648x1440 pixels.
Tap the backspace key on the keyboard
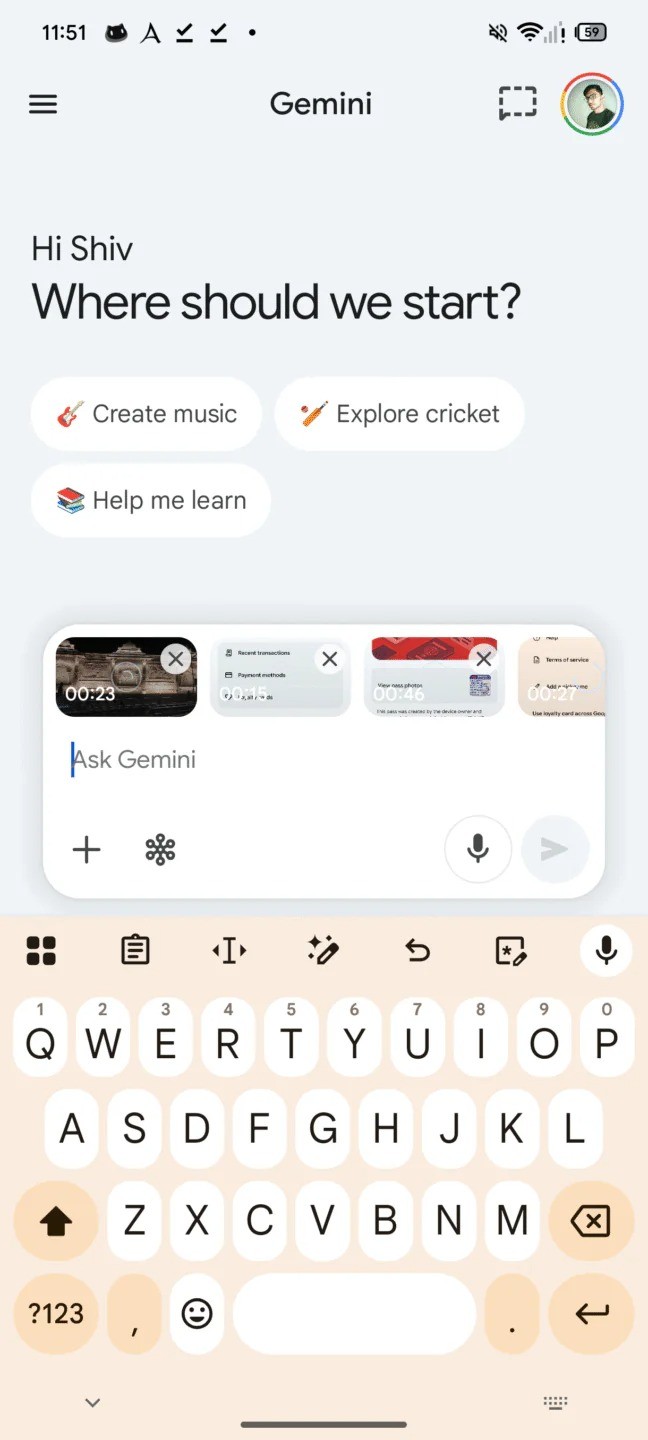(590, 1221)
